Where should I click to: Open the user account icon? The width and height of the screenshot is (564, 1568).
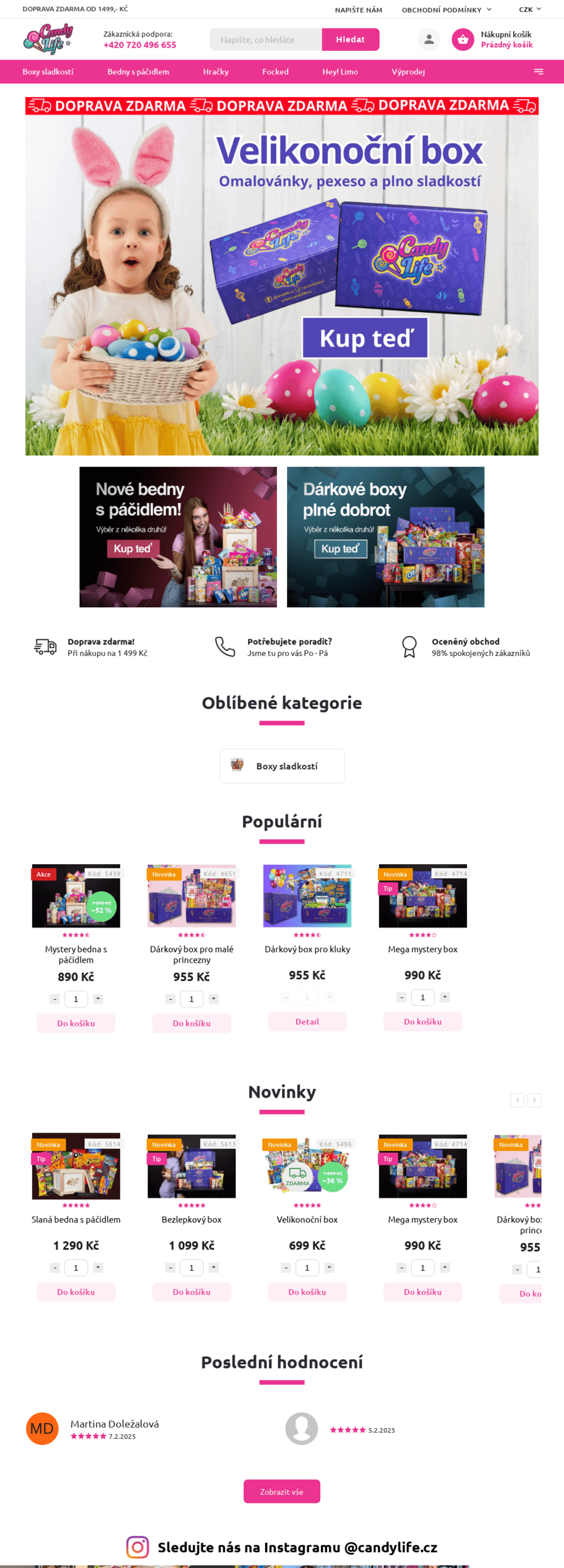tap(429, 40)
